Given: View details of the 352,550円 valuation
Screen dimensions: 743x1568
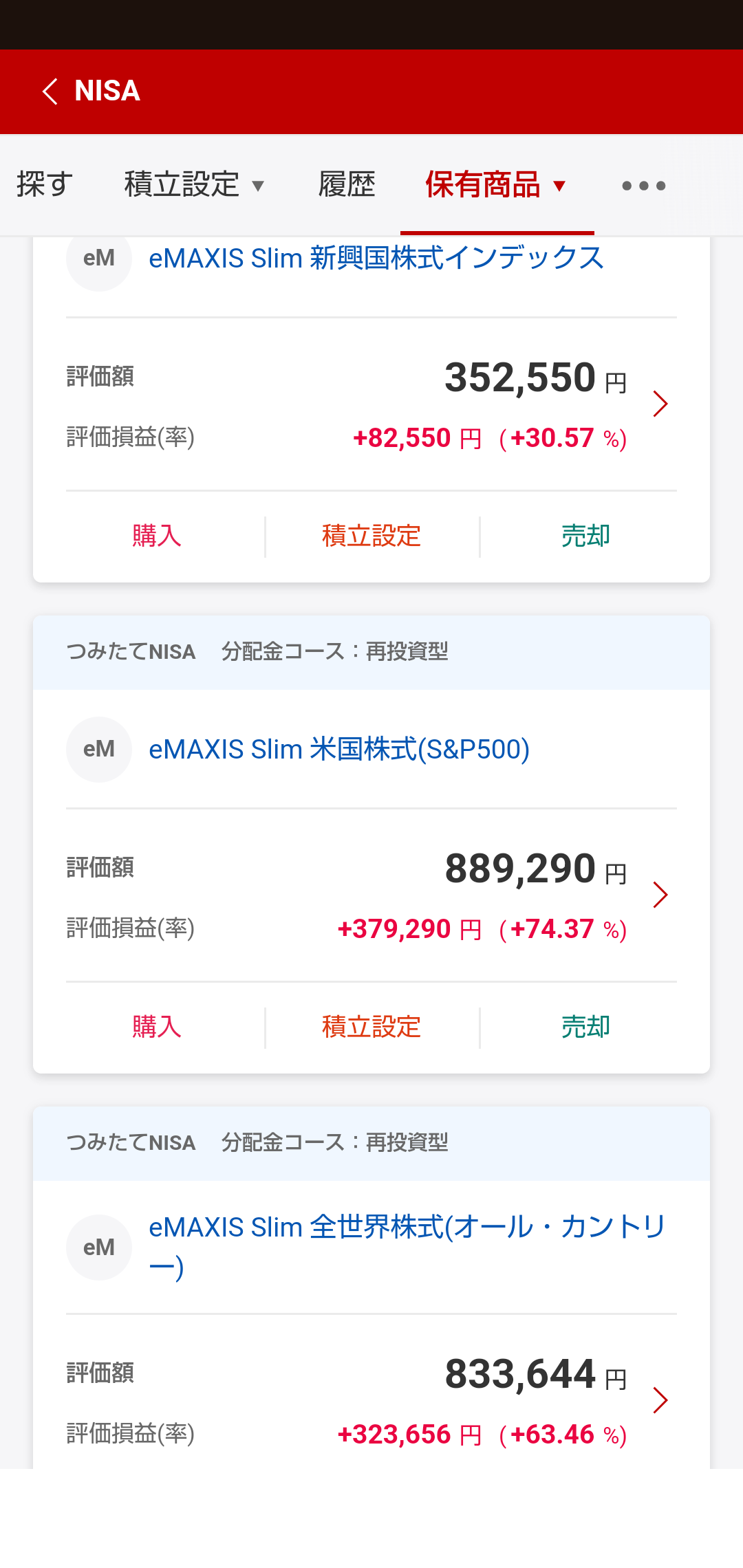Looking at the screenshot, I should [x=660, y=404].
